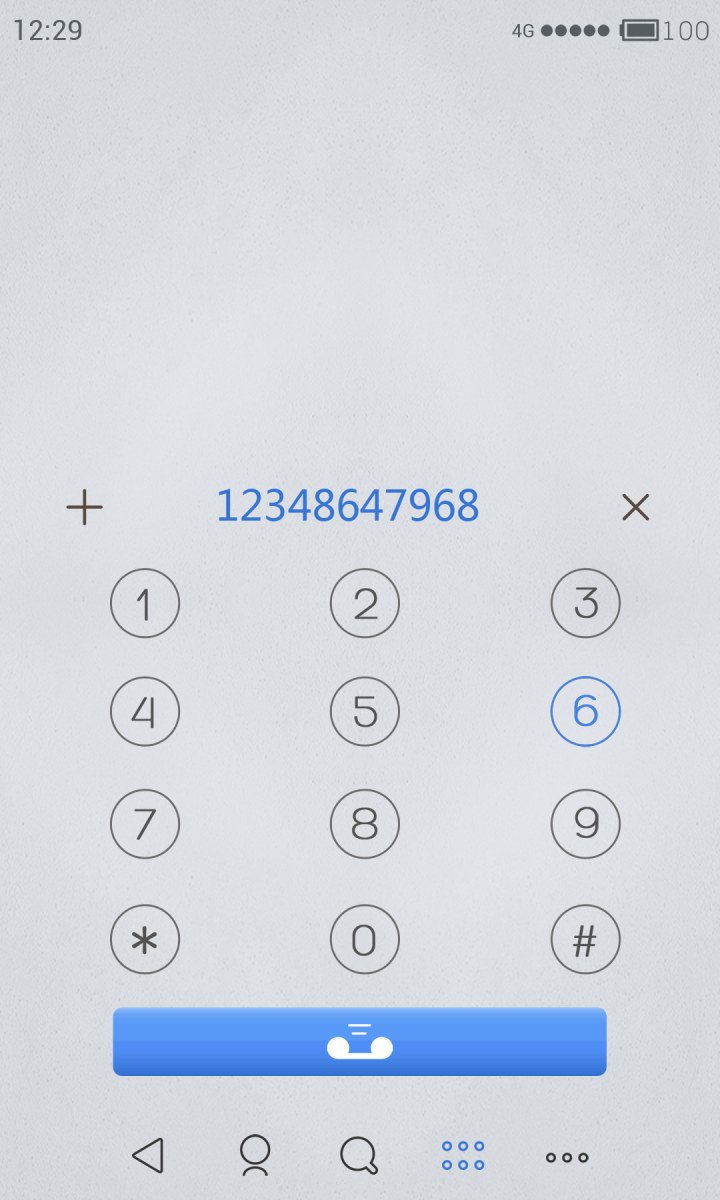Open search from the bottom bar
The height and width of the screenshot is (1200, 720).
coord(359,1157)
